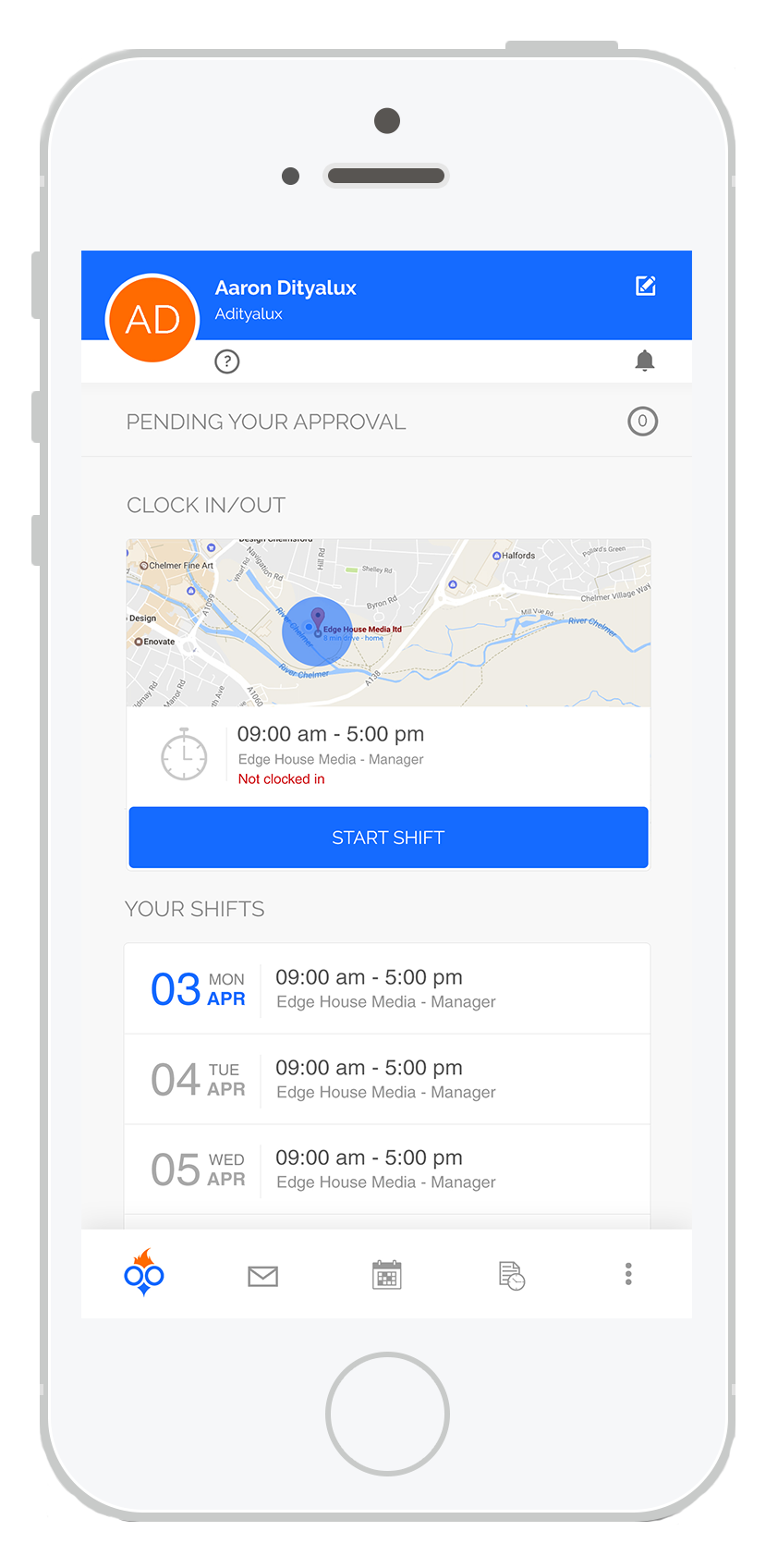Open the notifications bell
The image size is (778, 1568).
645,361
